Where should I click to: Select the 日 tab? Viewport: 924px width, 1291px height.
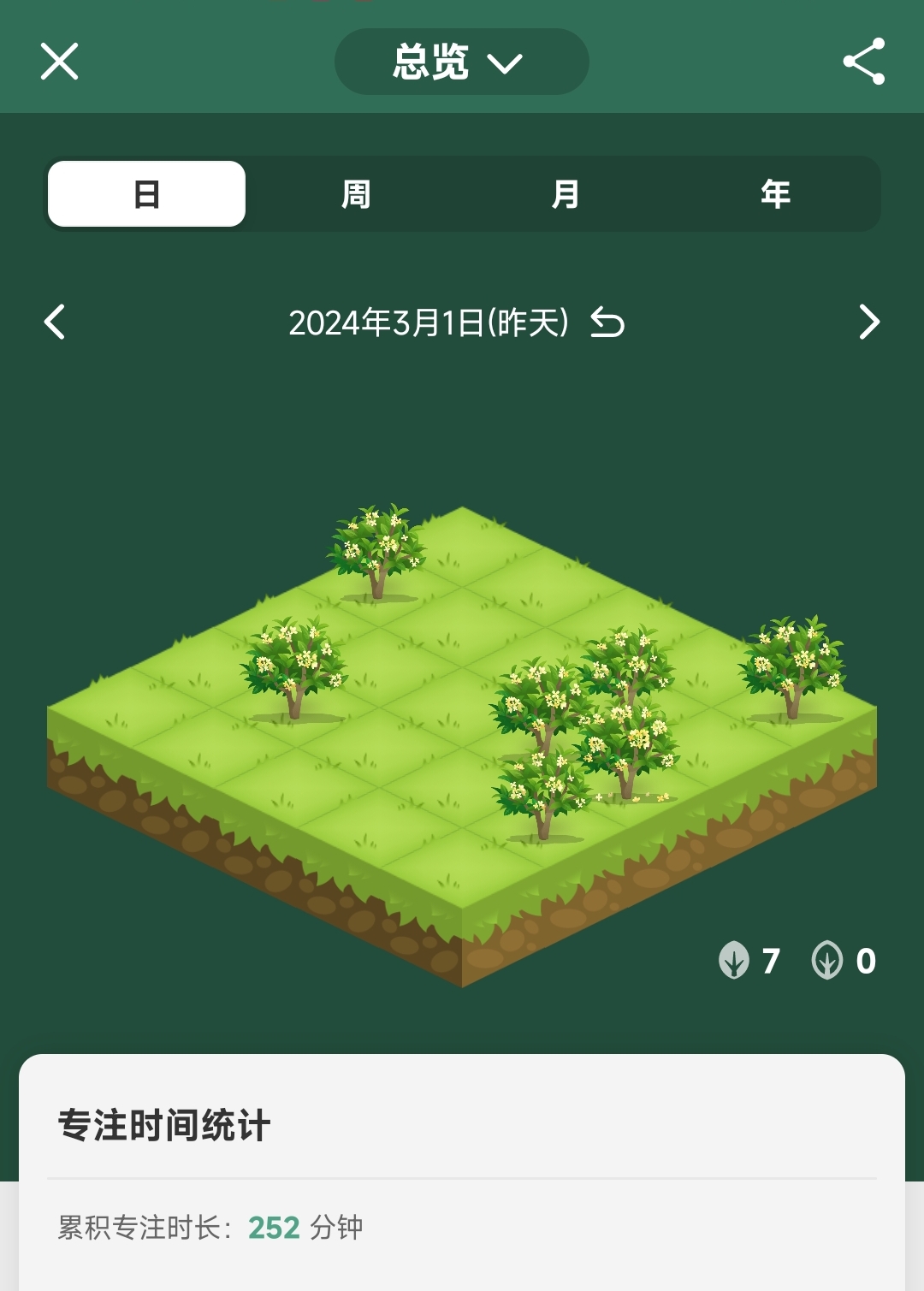pos(147,194)
